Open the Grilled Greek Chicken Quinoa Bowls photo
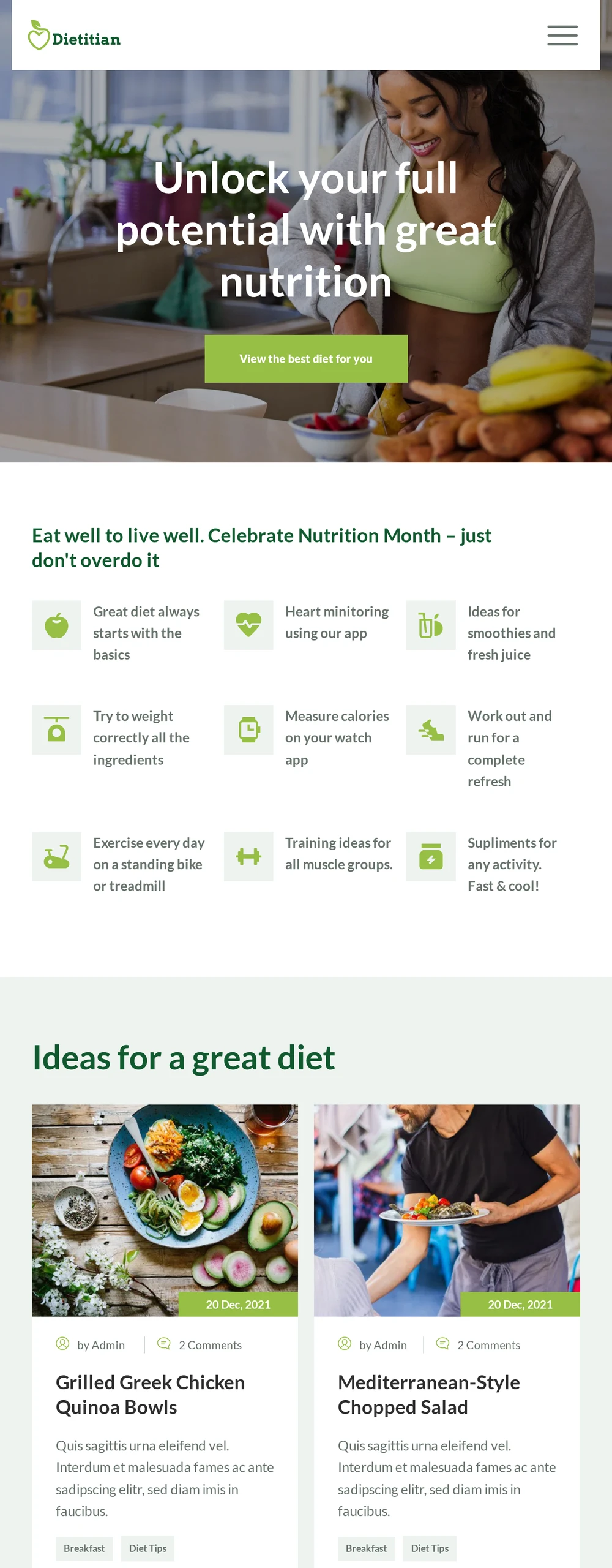 (x=165, y=1210)
